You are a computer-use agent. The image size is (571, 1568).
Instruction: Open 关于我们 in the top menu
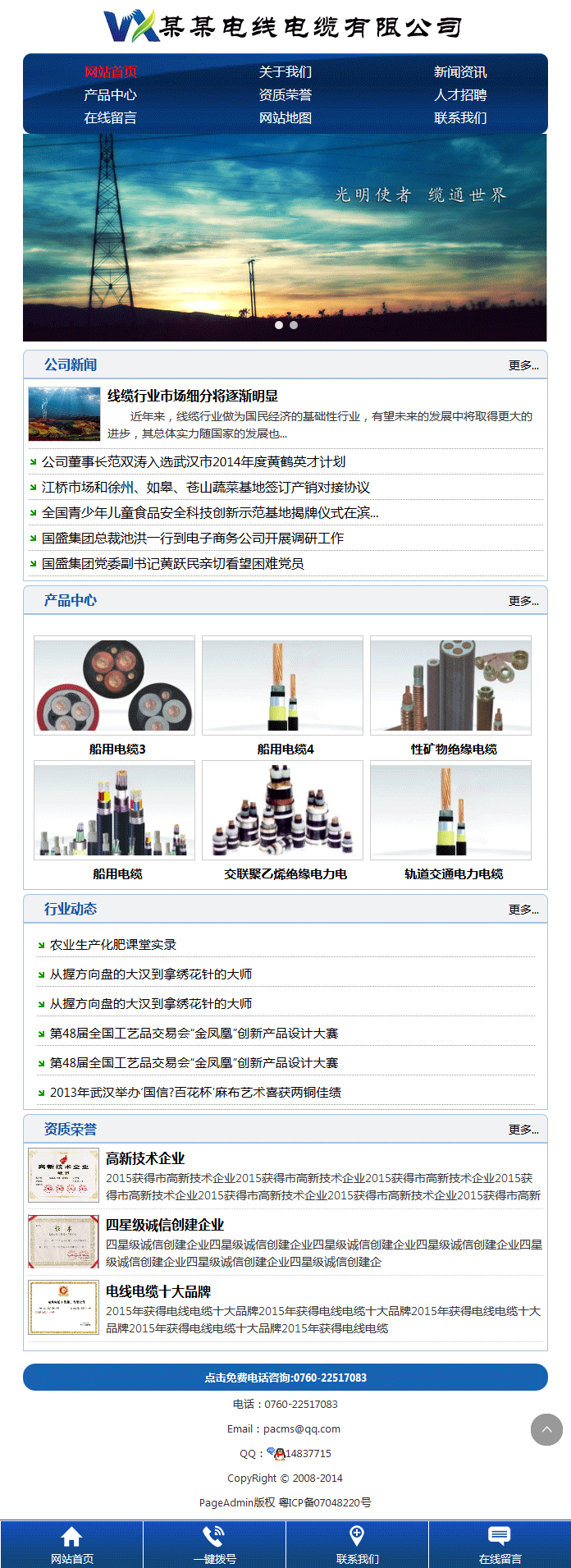click(x=285, y=72)
